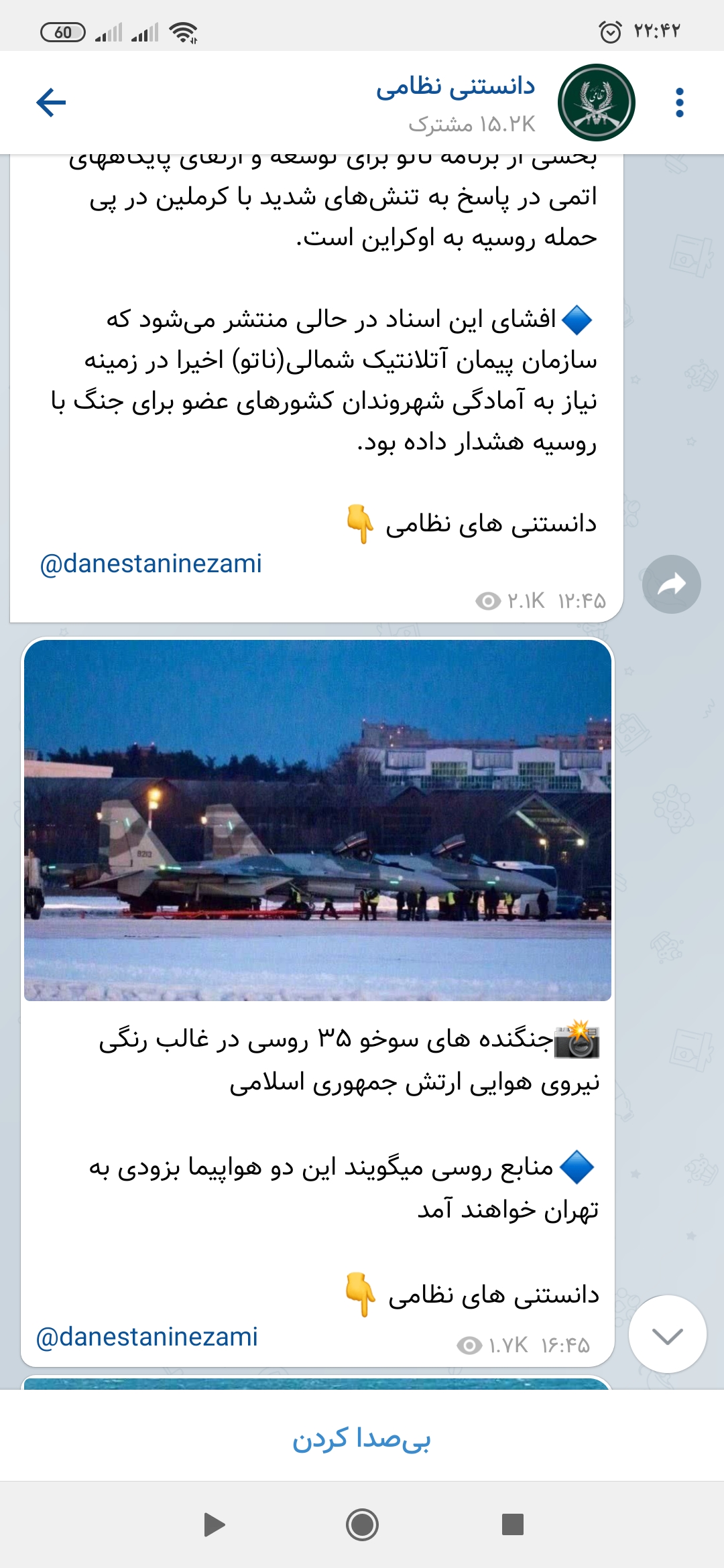The height and width of the screenshot is (1568, 724).
Task: Tap the system square recents button
Action: (513, 1524)
